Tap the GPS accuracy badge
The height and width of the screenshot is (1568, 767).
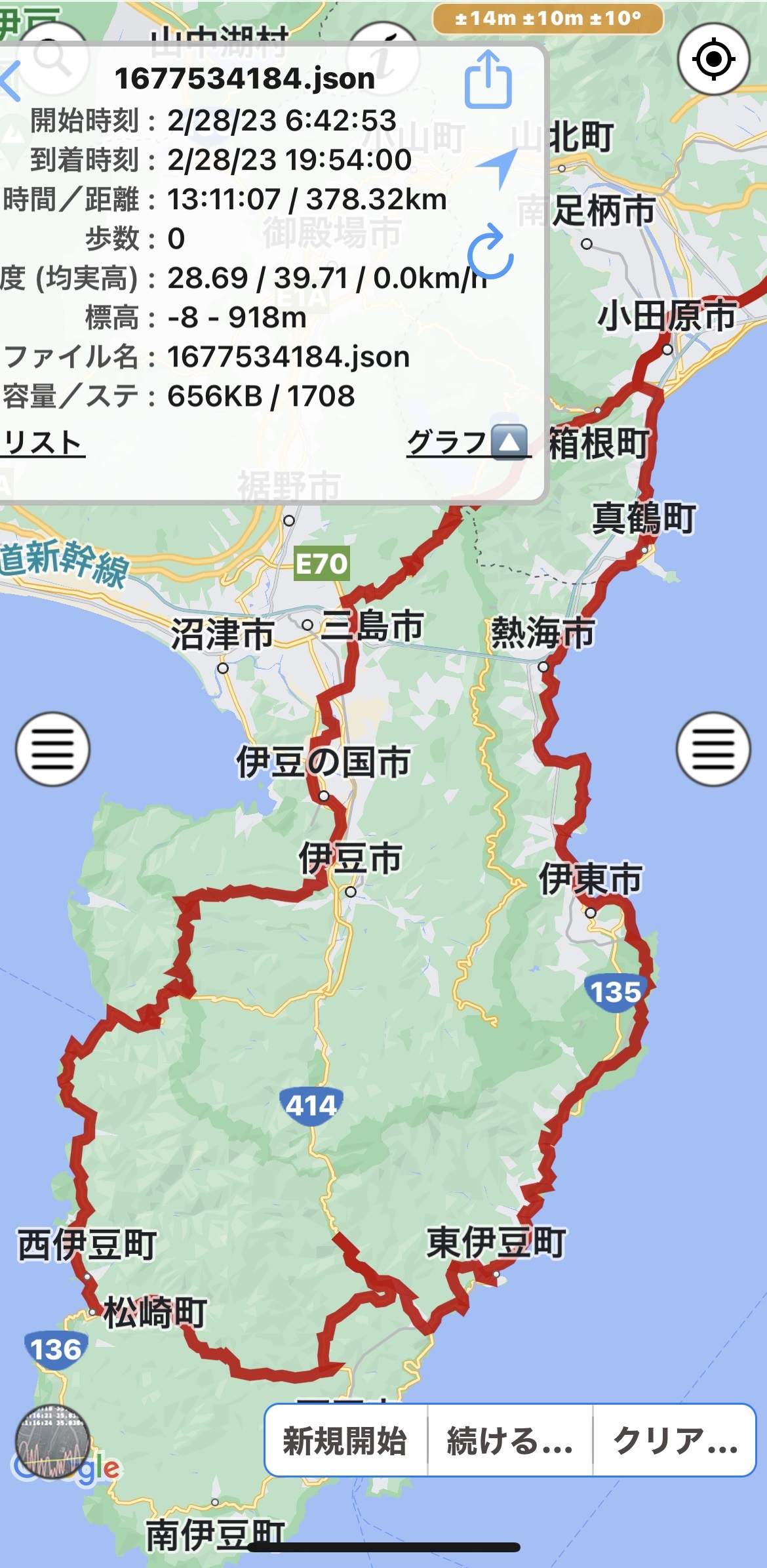click(548, 18)
